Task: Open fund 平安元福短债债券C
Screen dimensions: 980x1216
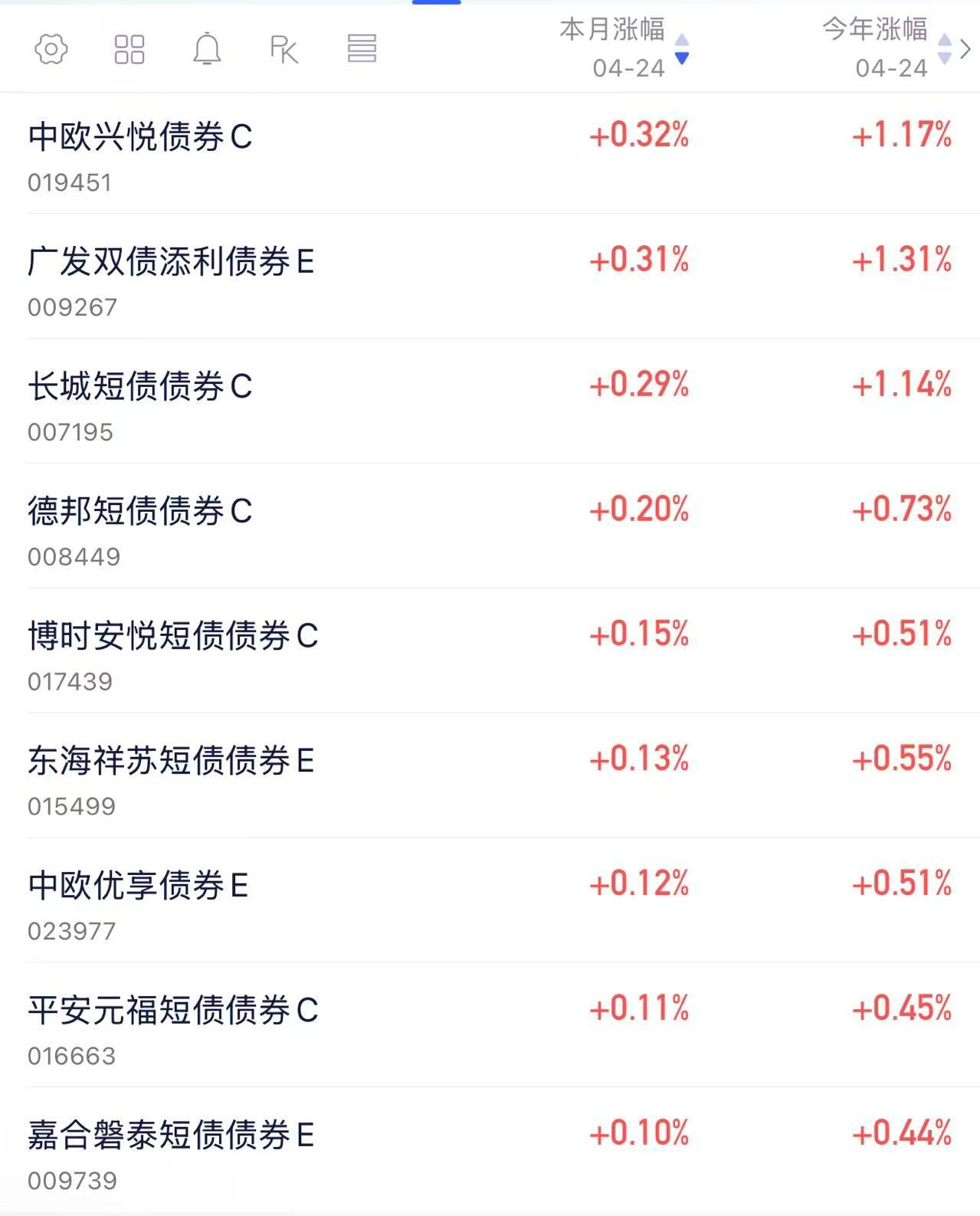Action: [x=490, y=1026]
